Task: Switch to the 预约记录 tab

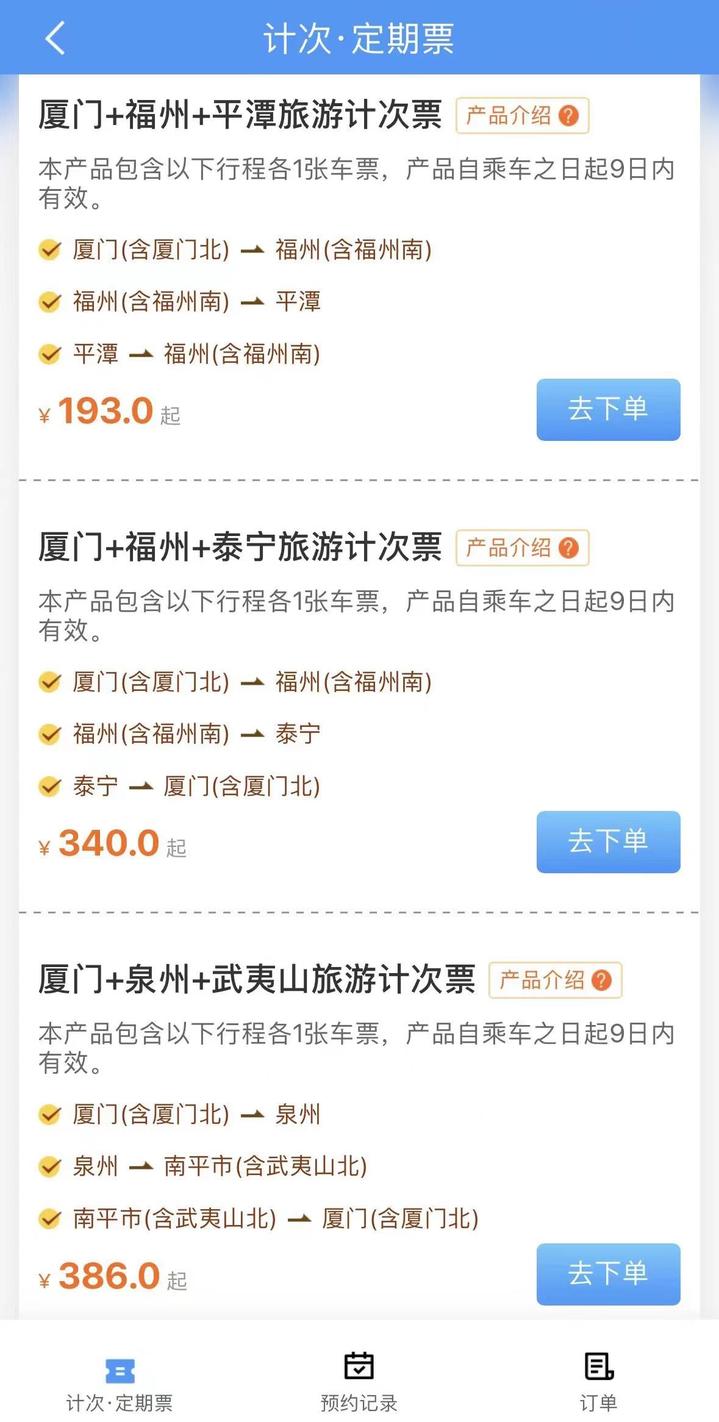Action: pos(359,1383)
